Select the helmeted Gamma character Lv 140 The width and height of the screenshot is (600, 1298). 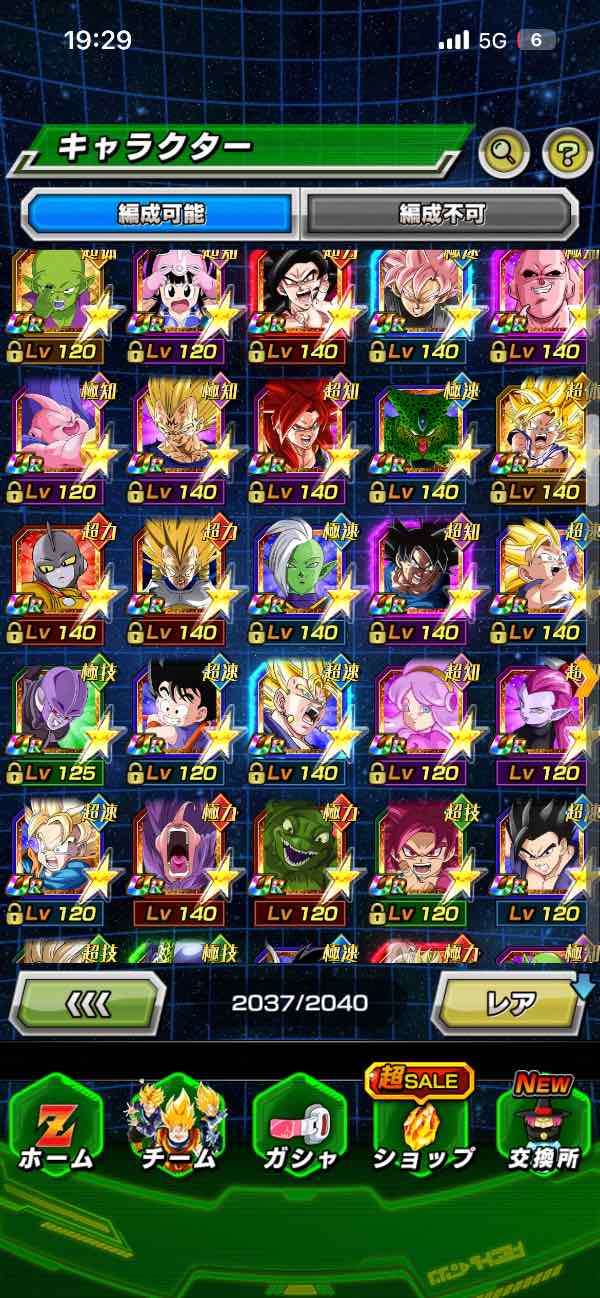(x=60, y=580)
